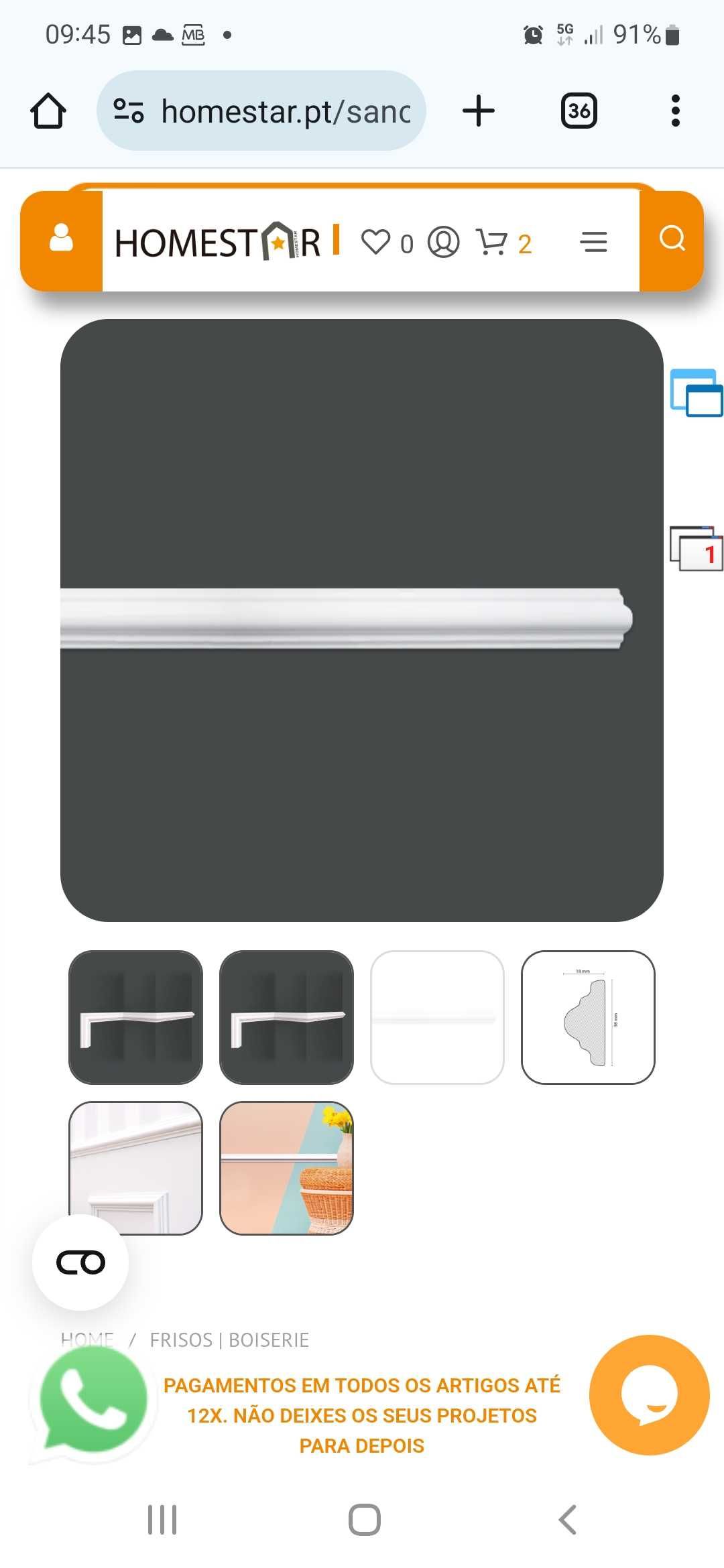Select the cross-section dimensions thumbnail
Screen dimensions: 724x1568
[x=588, y=1017]
